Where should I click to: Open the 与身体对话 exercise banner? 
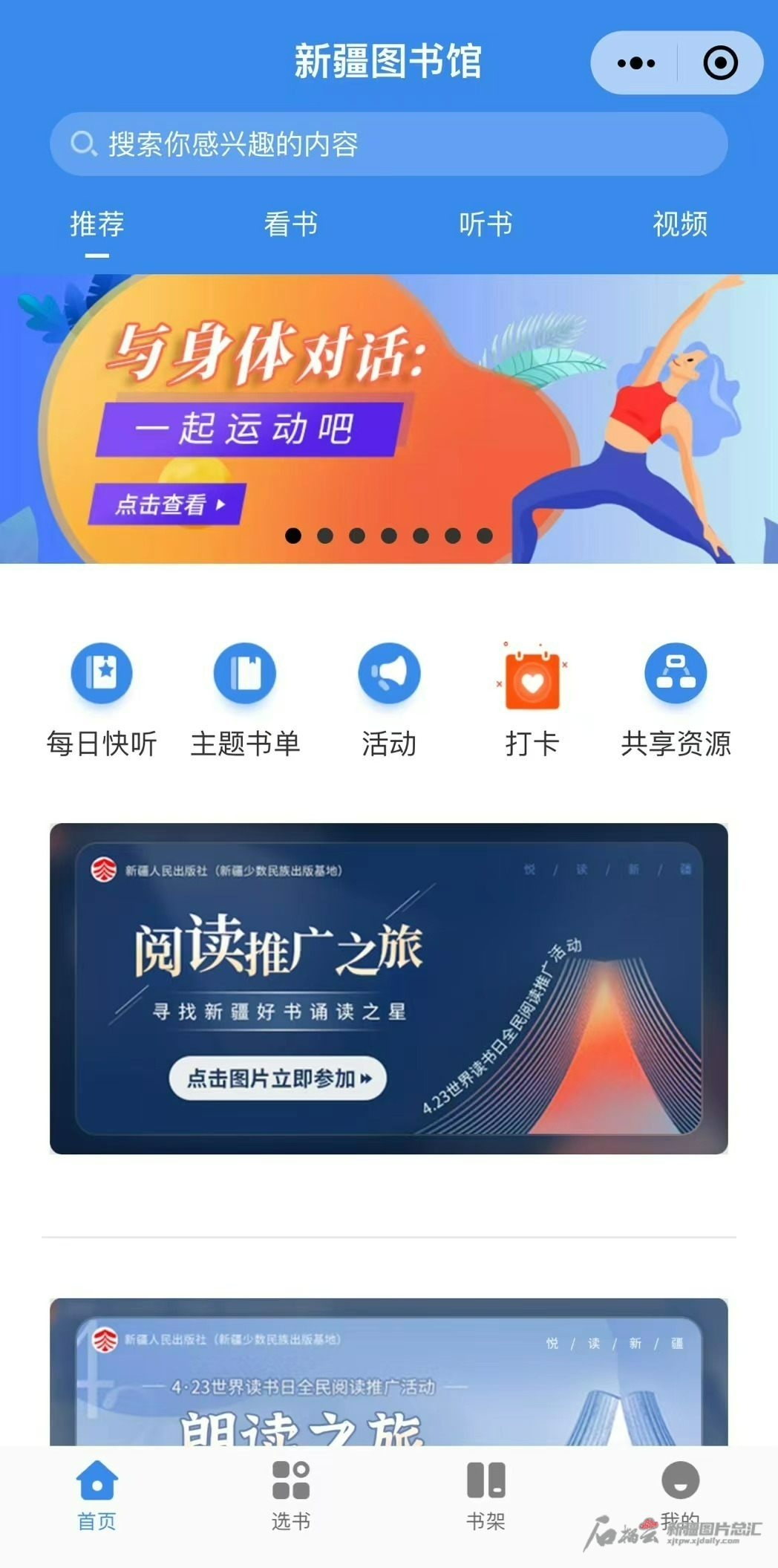[389, 419]
